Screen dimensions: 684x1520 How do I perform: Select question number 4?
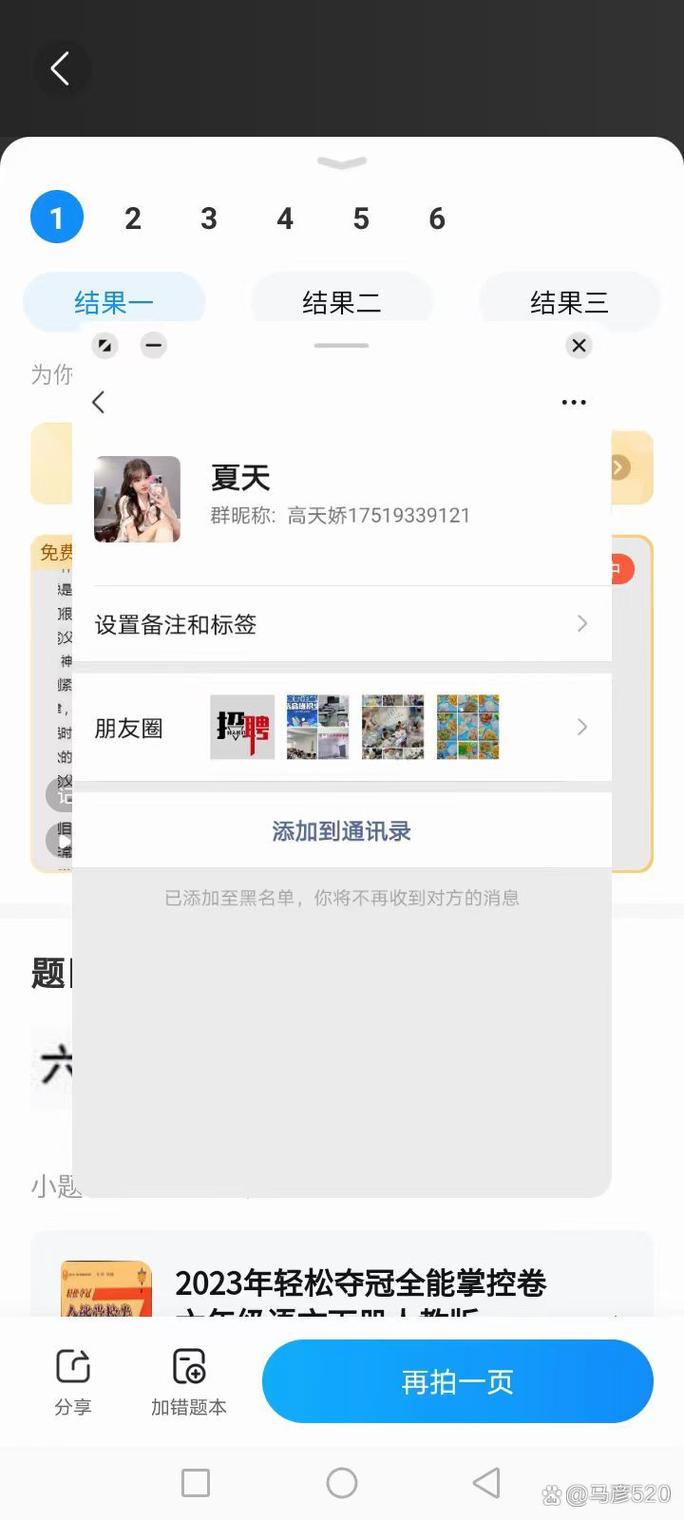285,219
